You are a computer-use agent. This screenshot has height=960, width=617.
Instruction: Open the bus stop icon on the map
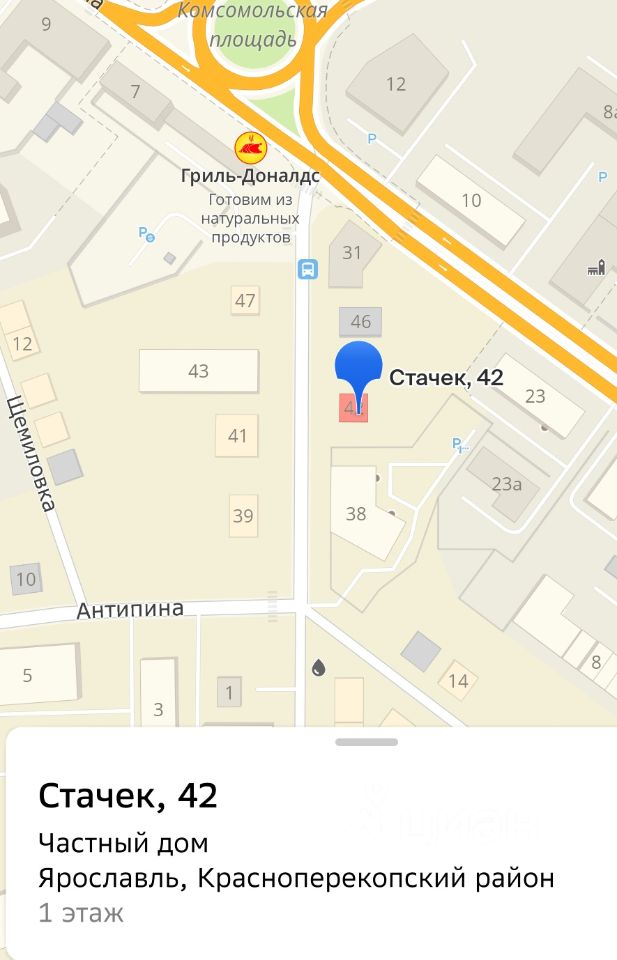click(x=307, y=268)
